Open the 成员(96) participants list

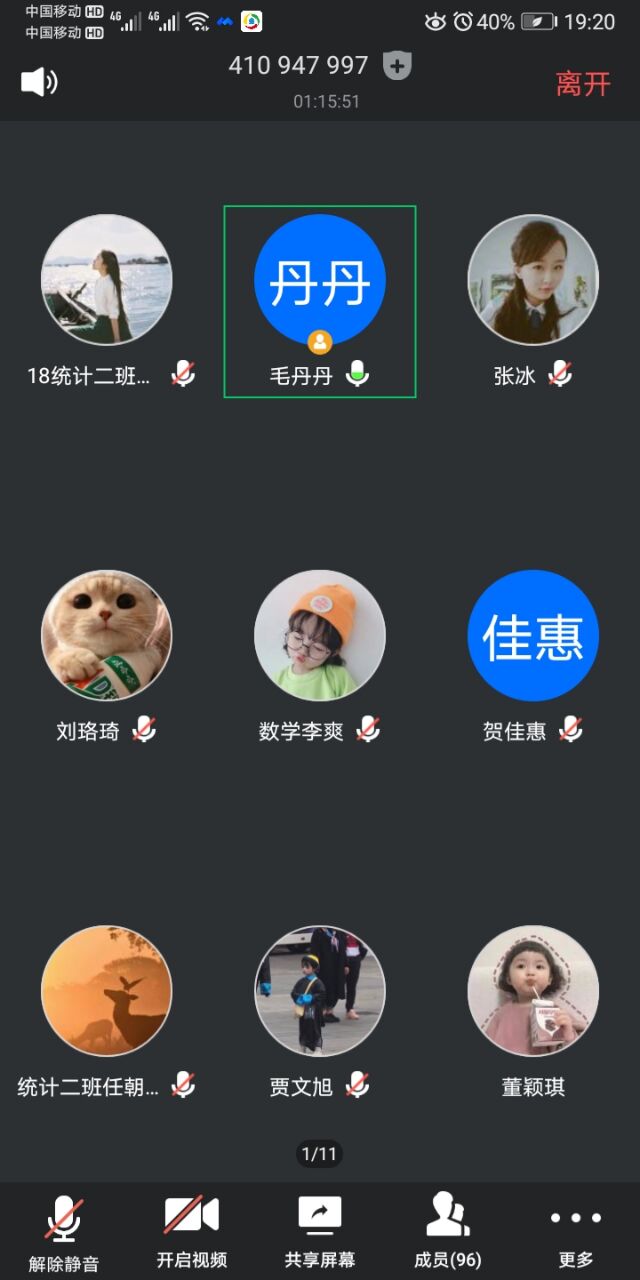coord(448,1232)
